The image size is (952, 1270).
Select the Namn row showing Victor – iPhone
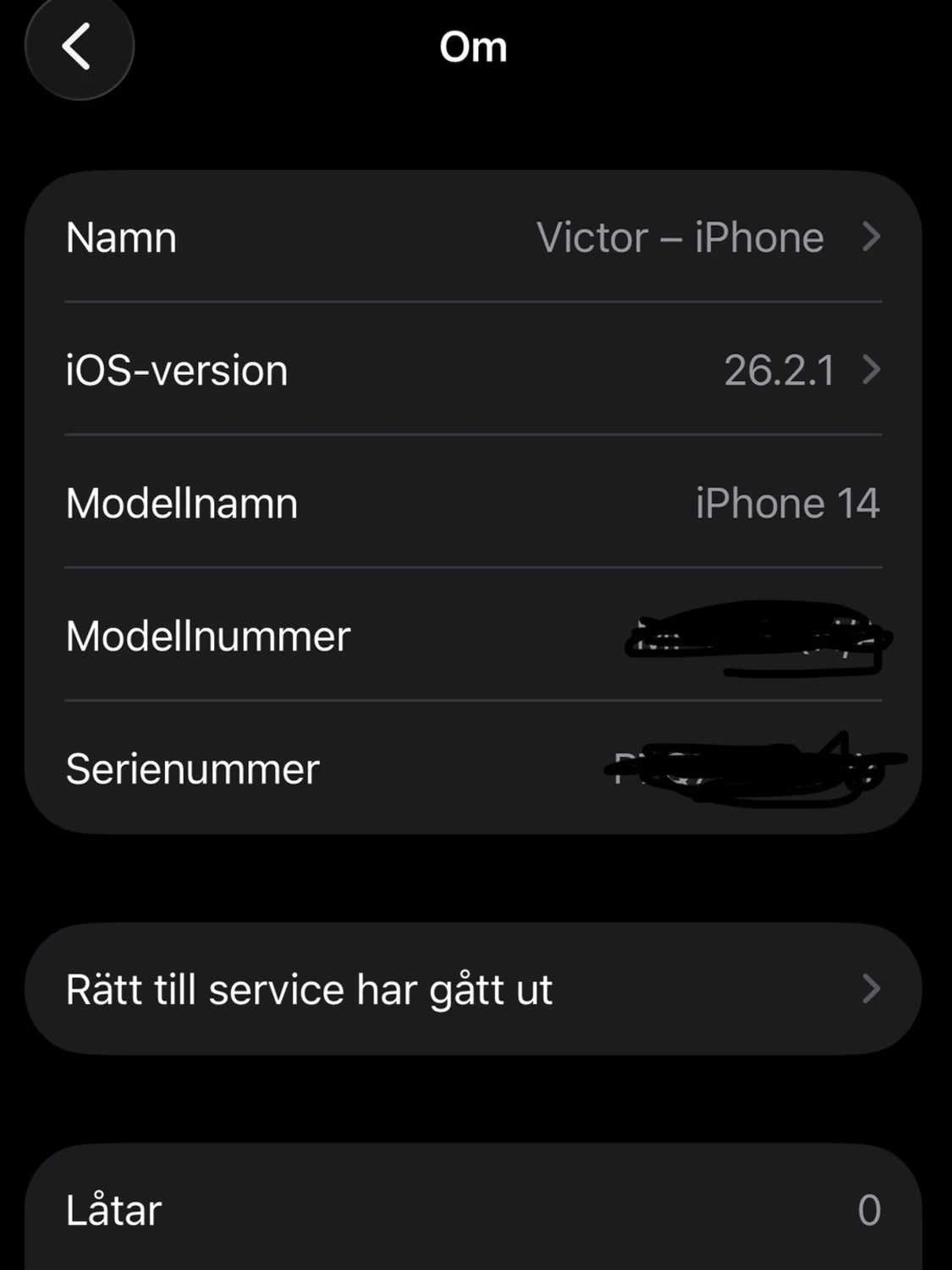coord(474,238)
